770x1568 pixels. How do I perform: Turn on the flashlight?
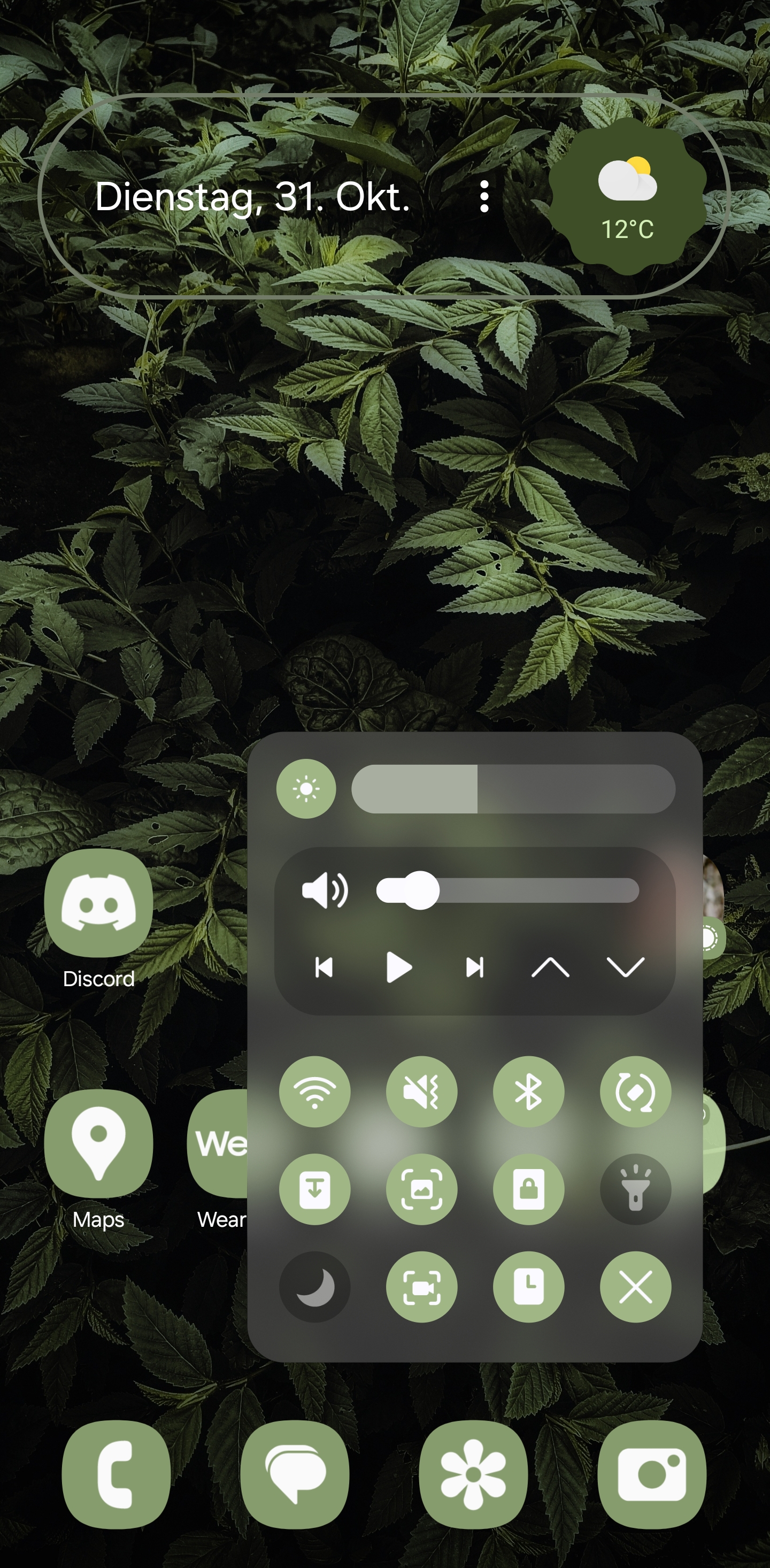point(635,1189)
